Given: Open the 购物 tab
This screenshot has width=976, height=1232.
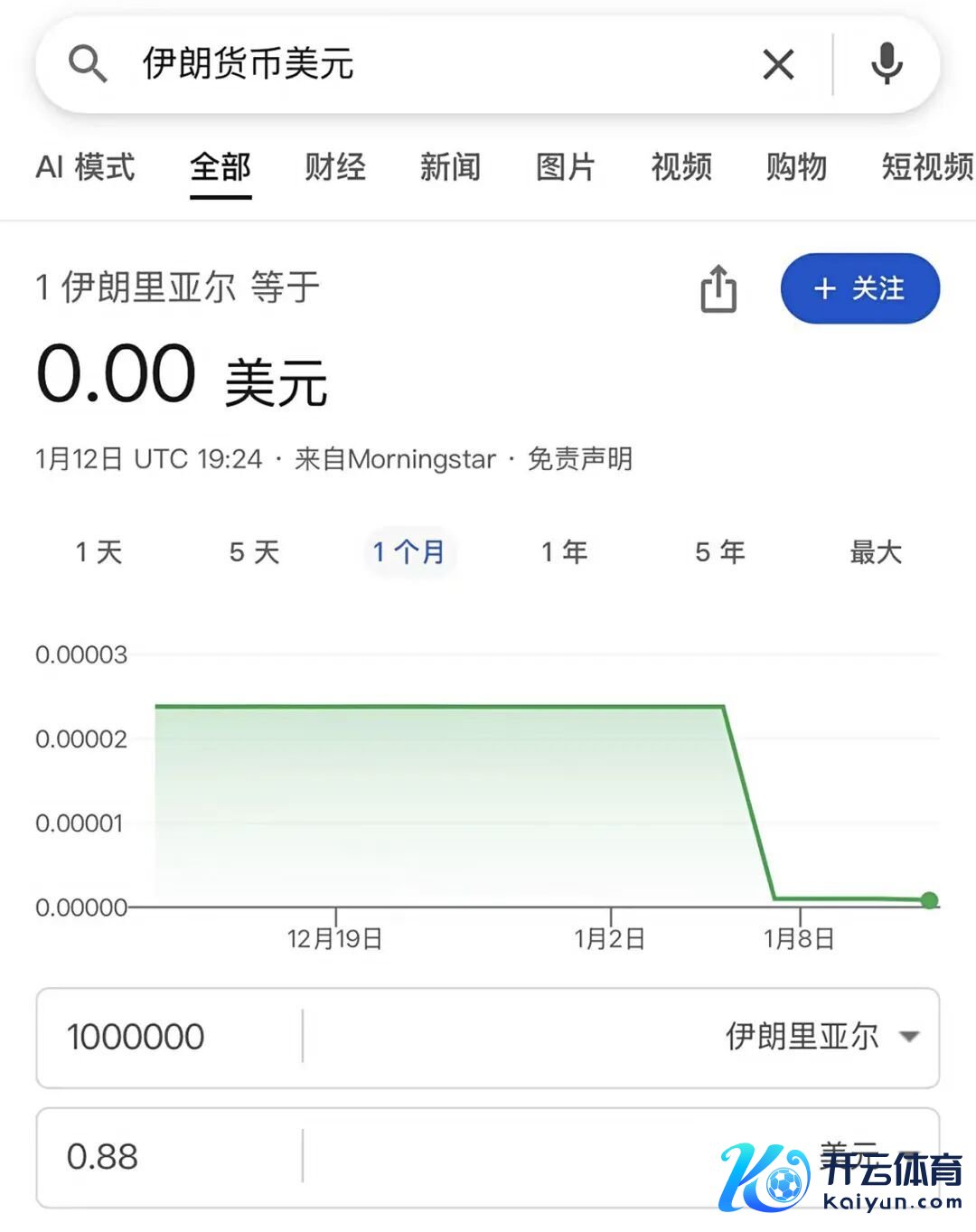Looking at the screenshot, I should pyautogui.click(x=796, y=167).
